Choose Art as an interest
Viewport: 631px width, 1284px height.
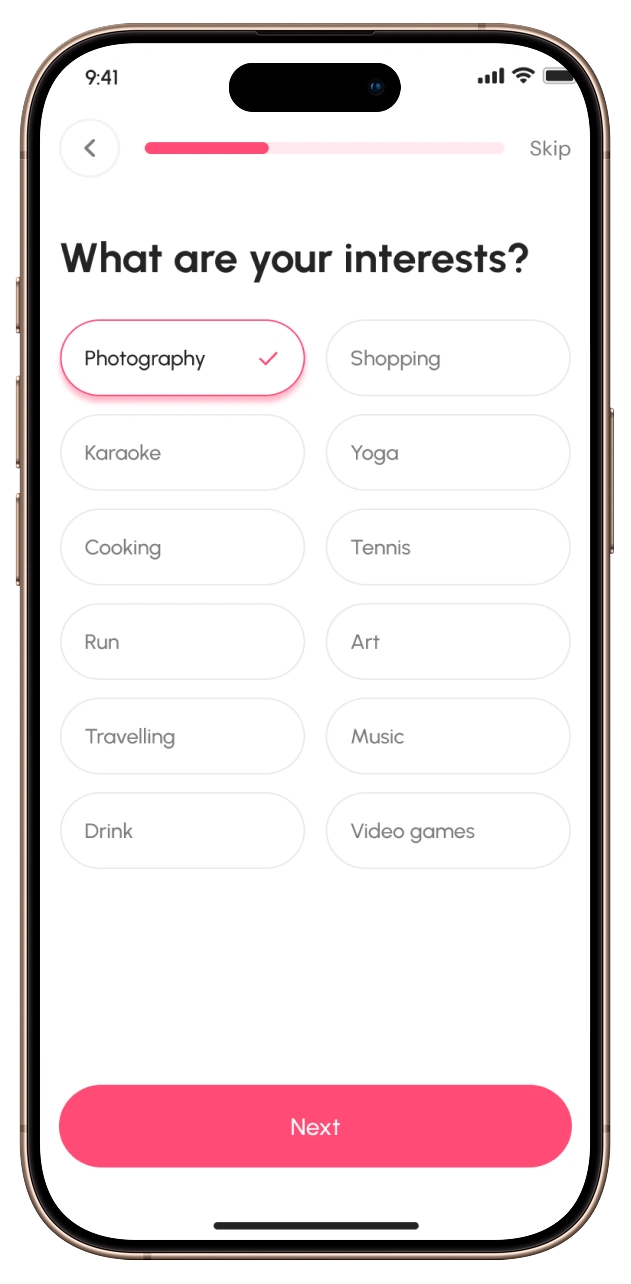click(x=448, y=642)
